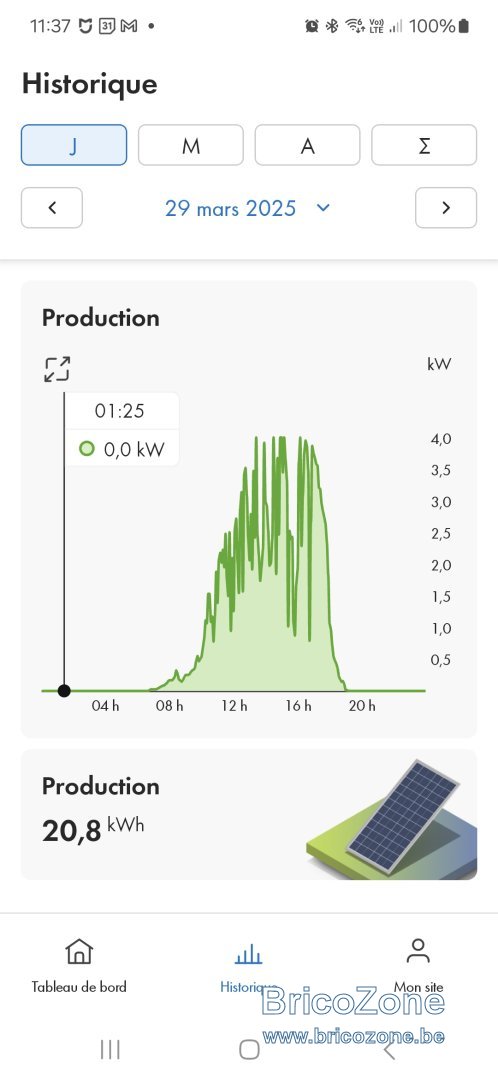Open the recent apps view
Screen dimensions: 498x1080
(x=110, y=1049)
